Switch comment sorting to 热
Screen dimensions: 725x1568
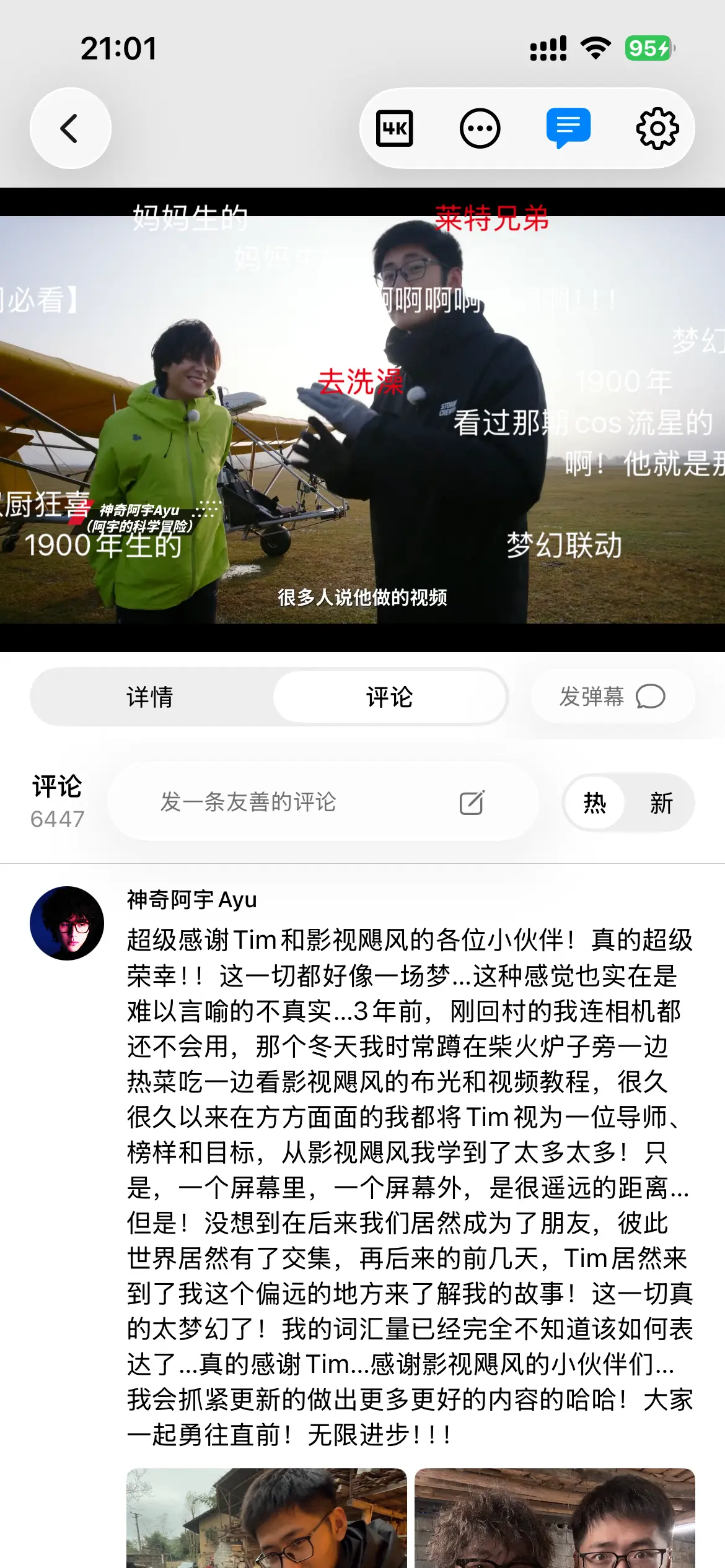(x=593, y=803)
